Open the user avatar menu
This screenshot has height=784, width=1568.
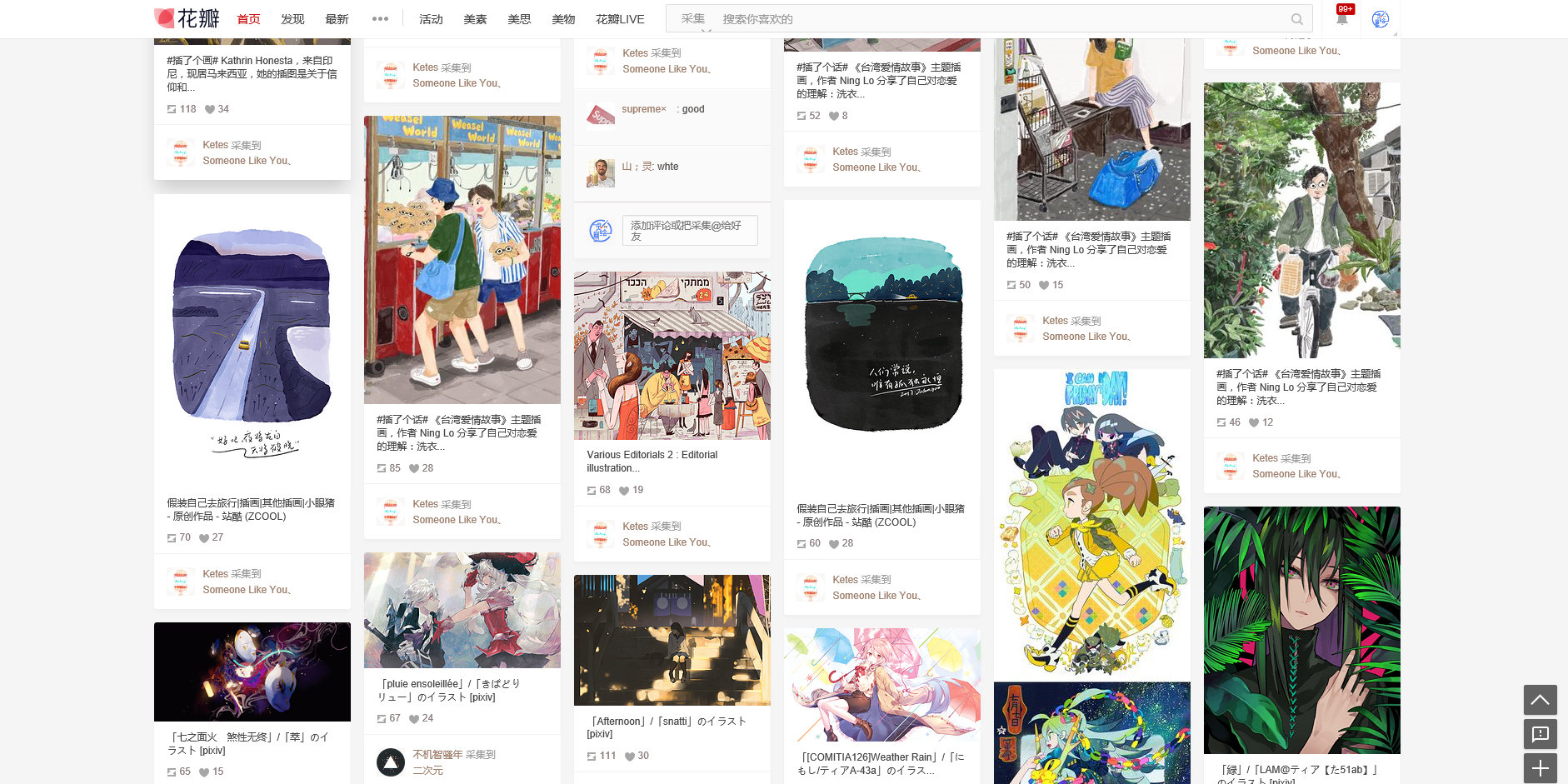coord(1381,19)
